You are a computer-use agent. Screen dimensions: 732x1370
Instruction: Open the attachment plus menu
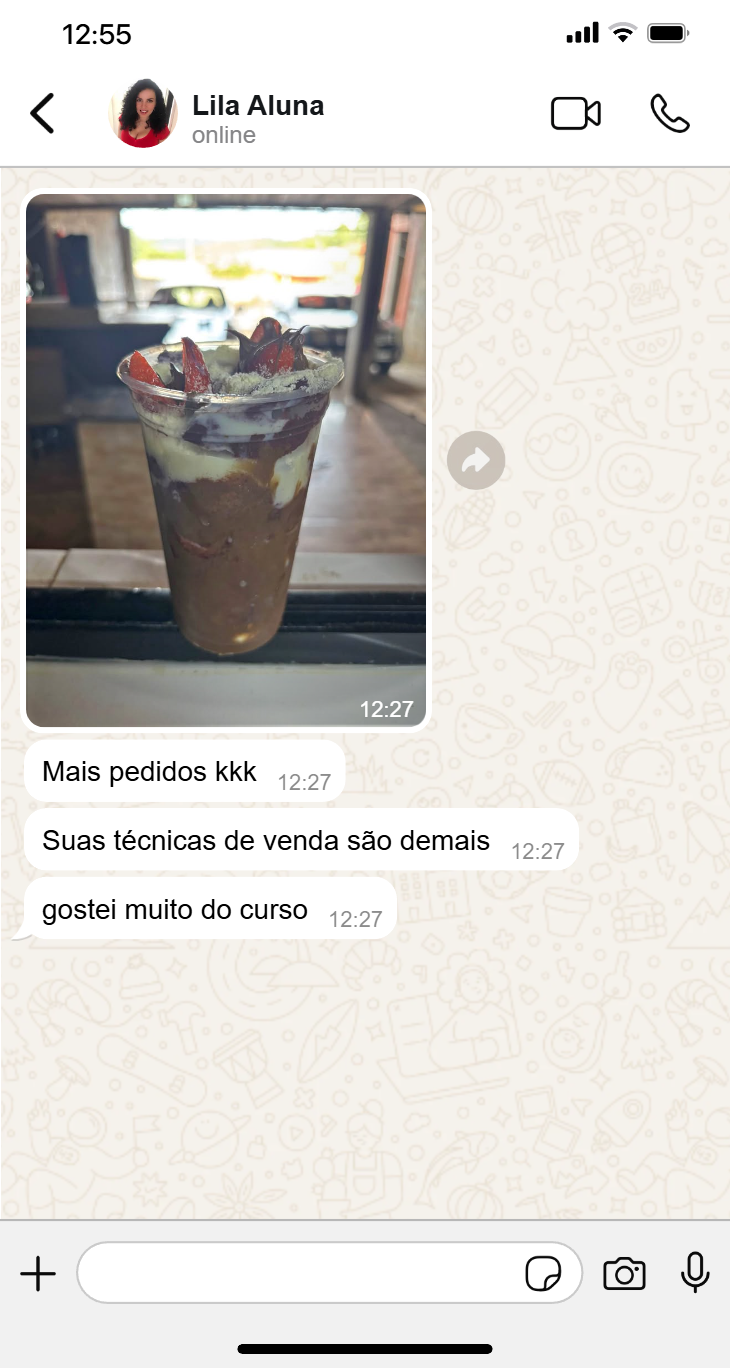tap(38, 1274)
